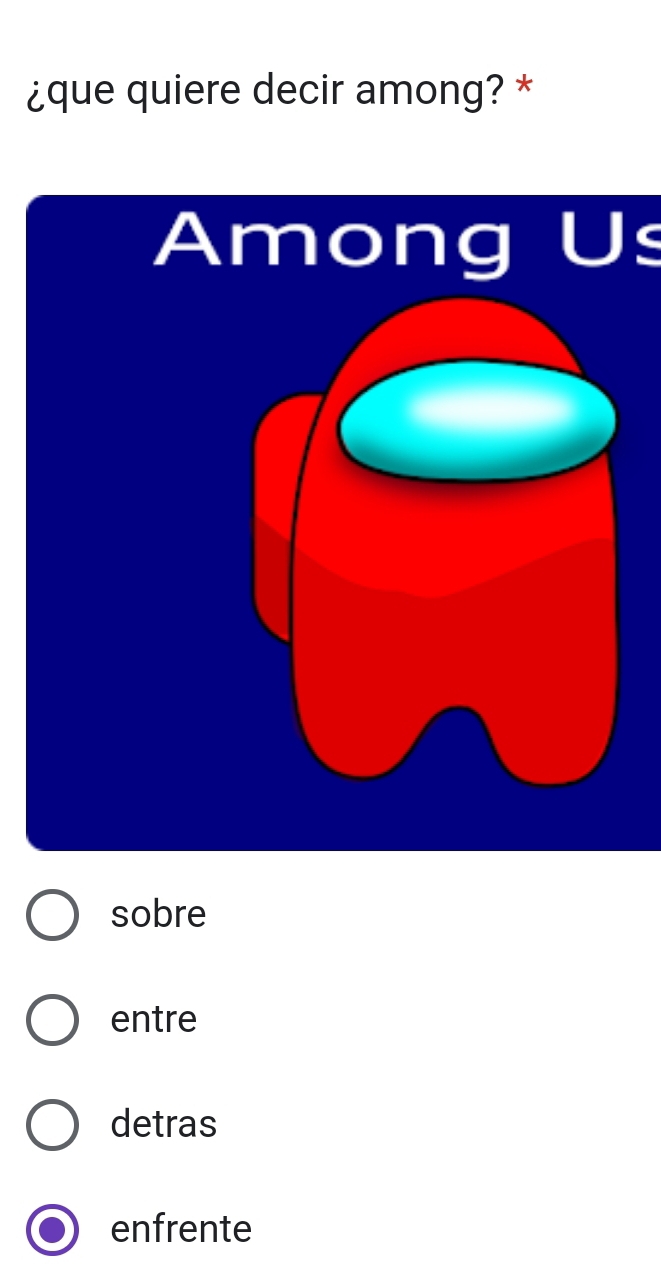Tap the selected 'enfrente' radio button

point(52,1229)
